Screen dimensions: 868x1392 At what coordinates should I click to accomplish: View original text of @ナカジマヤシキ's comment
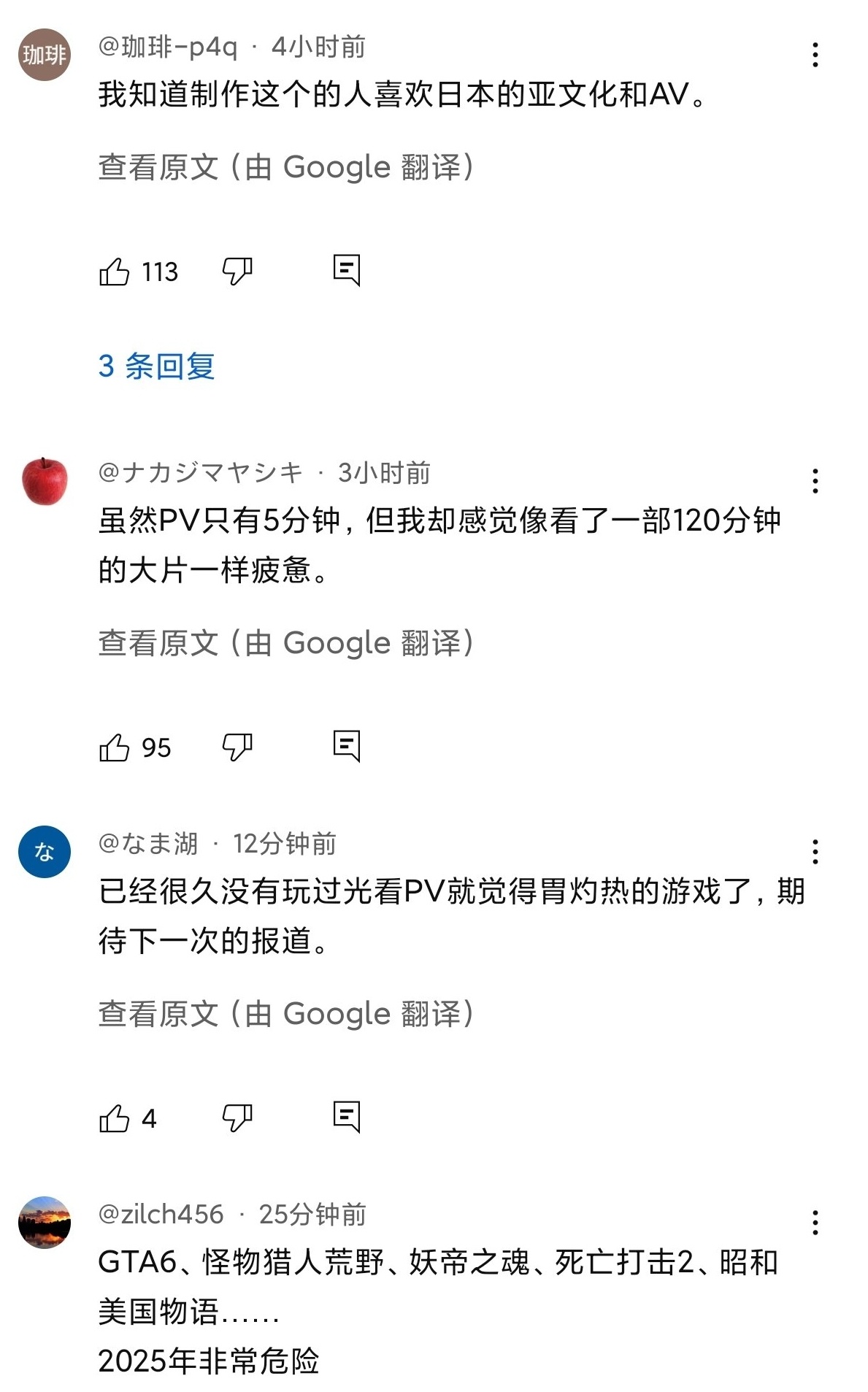point(286,644)
